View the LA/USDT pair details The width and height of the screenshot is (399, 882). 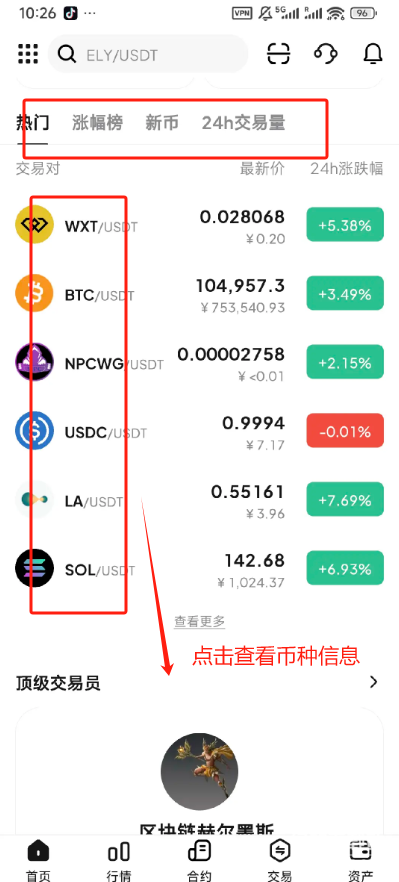pyautogui.click(x=199, y=501)
